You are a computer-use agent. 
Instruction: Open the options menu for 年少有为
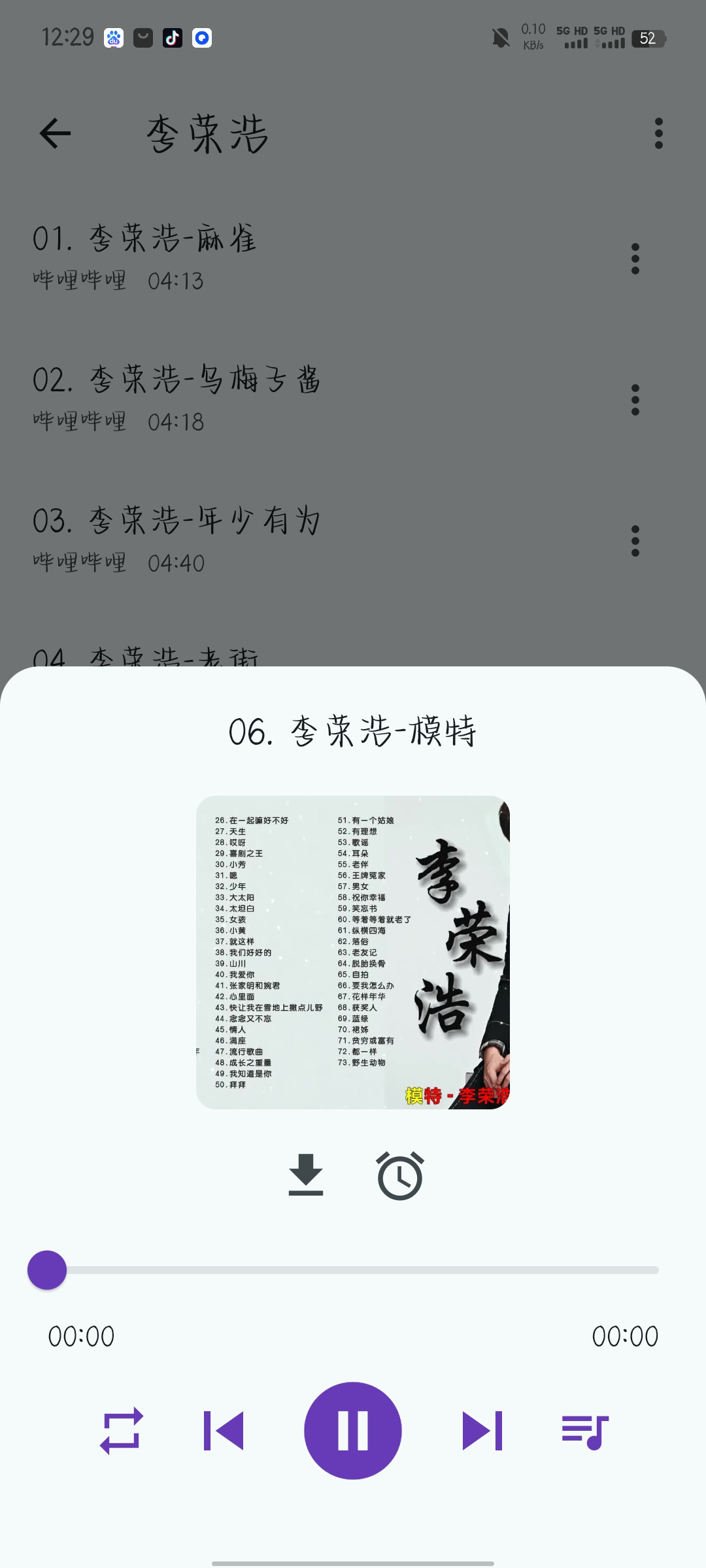coord(635,540)
